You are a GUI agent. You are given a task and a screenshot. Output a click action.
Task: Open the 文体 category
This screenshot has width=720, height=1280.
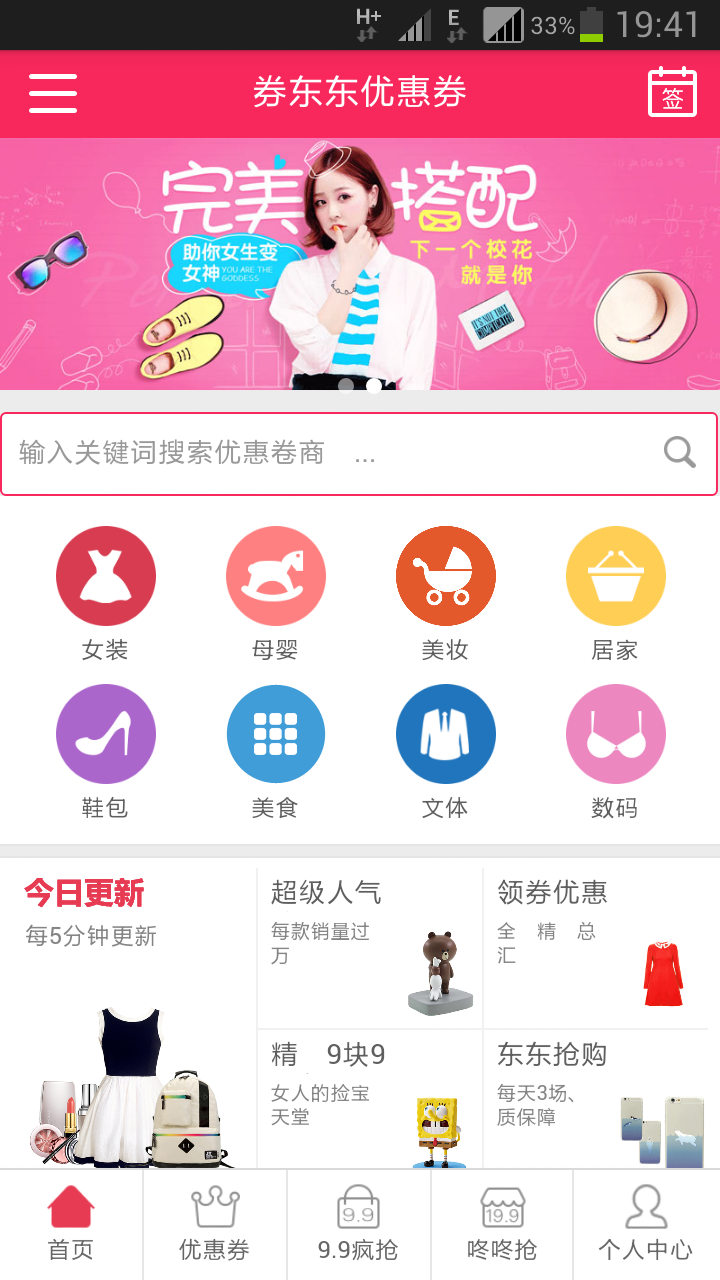[445, 752]
